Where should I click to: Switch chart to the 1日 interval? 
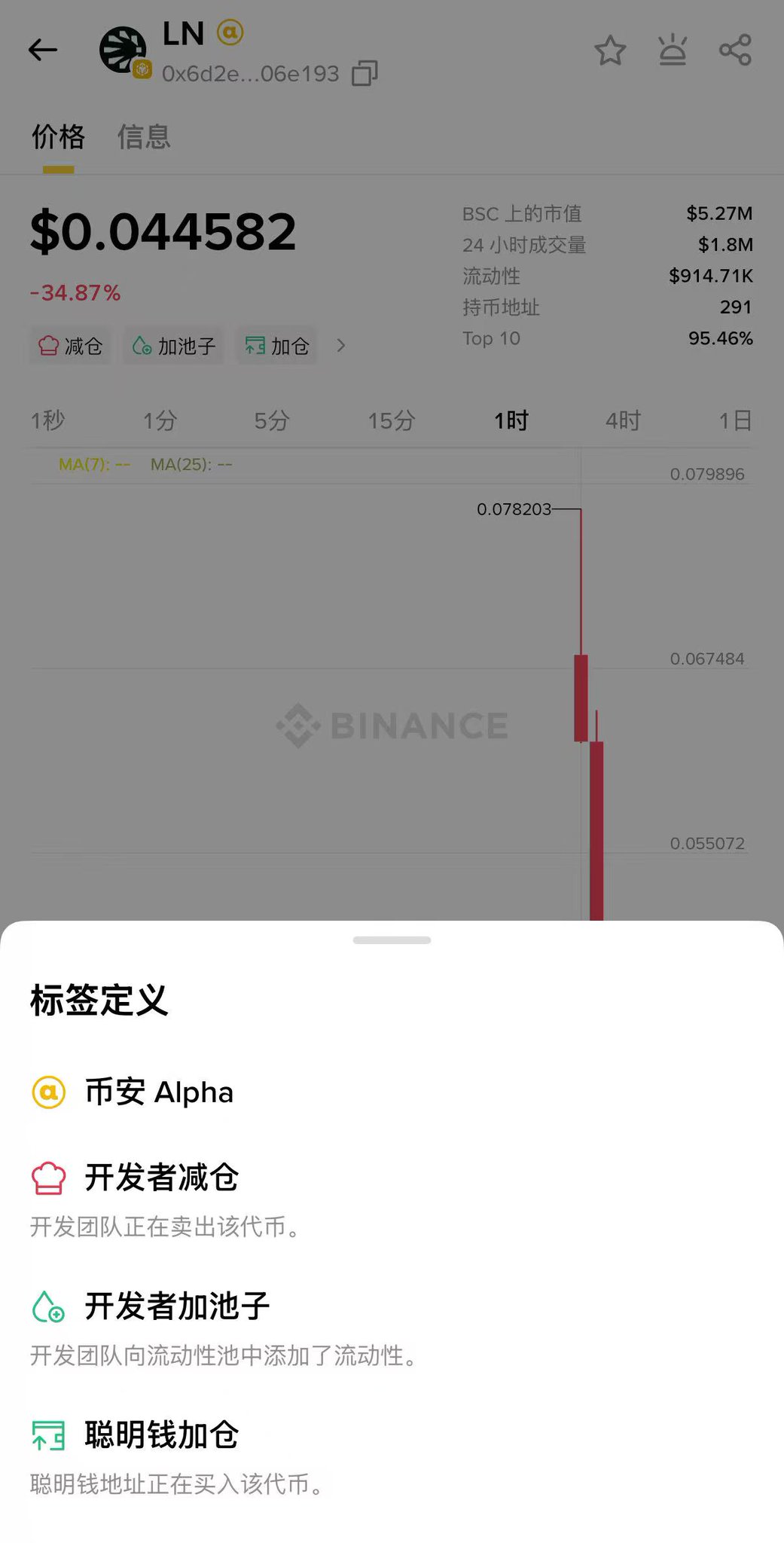pyautogui.click(x=735, y=420)
